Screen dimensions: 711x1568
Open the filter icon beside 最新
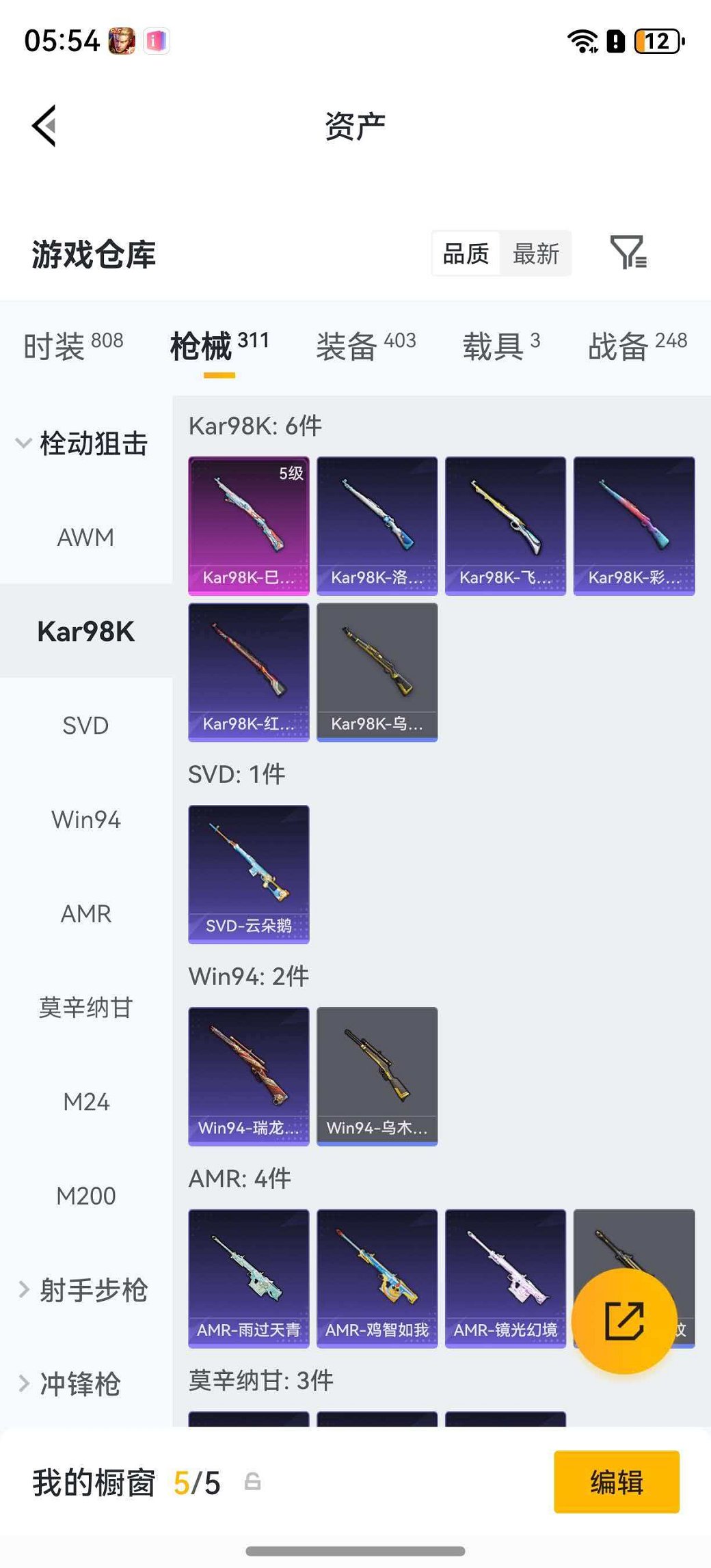tap(628, 253)
